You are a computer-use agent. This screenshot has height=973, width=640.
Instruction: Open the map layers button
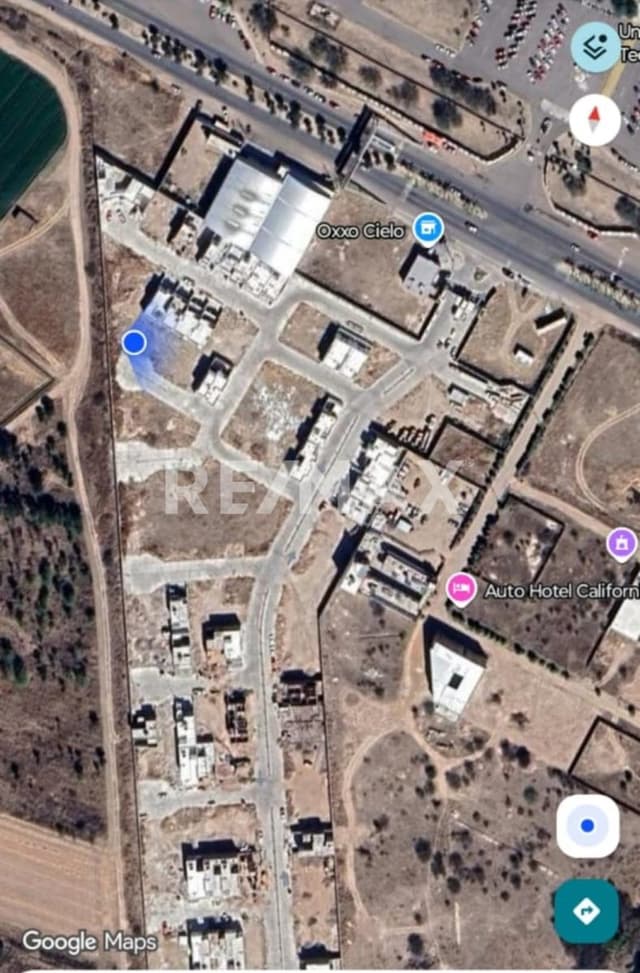click(596, 47)
